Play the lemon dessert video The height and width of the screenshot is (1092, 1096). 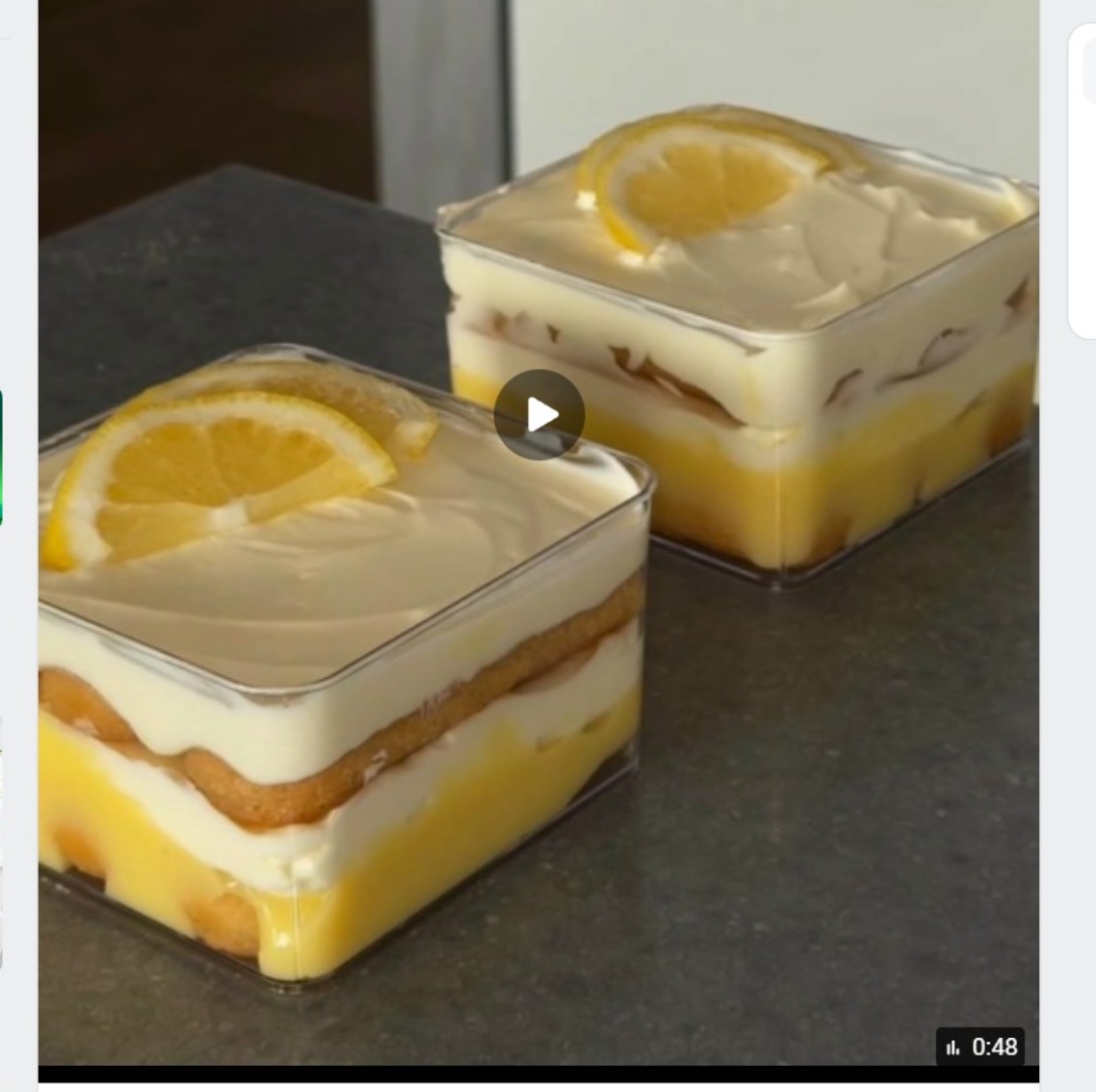tap(539, 415)
